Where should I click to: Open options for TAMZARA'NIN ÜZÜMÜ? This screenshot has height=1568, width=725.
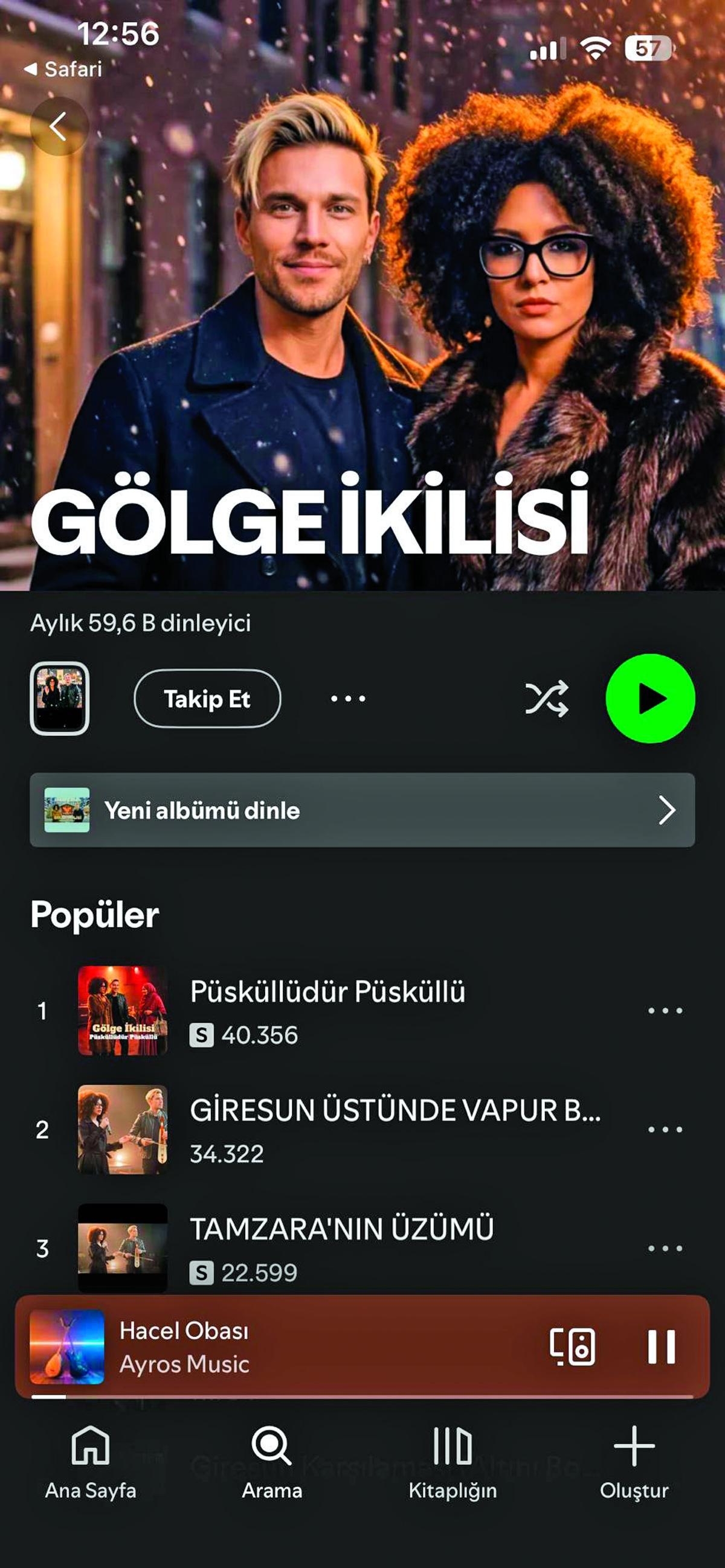665,1249
